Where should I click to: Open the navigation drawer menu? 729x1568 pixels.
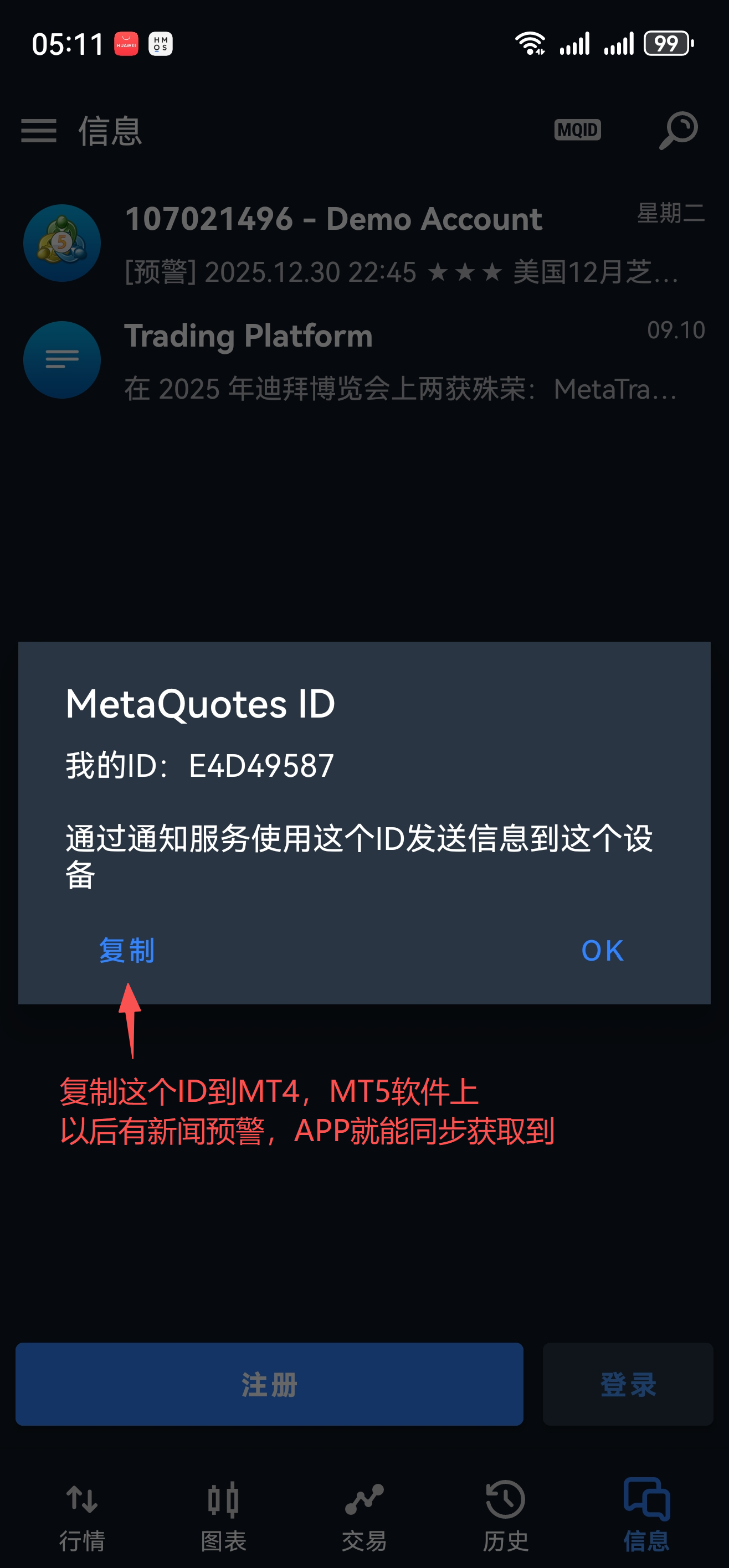click(38, 131)
